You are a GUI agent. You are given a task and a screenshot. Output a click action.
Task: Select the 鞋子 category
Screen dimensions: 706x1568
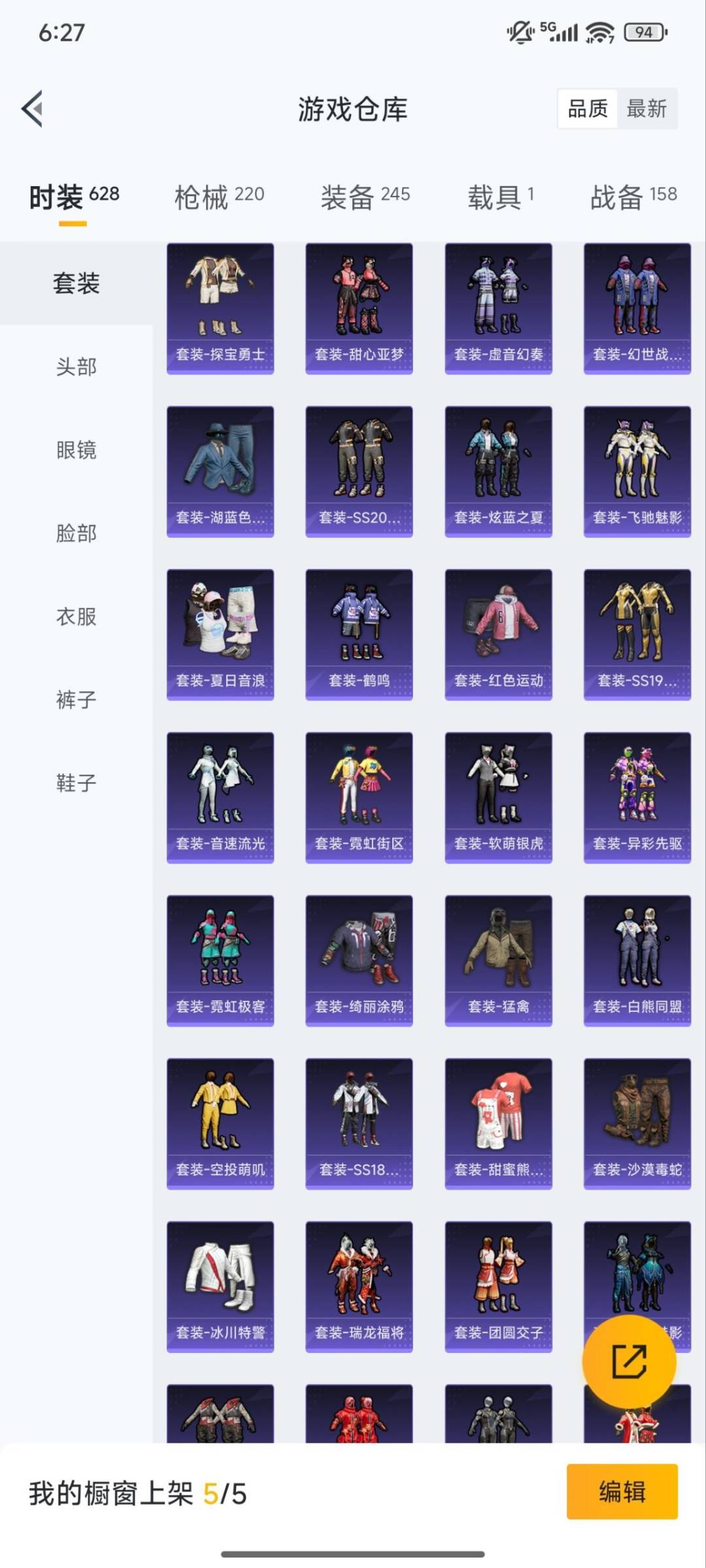[76, 783]
